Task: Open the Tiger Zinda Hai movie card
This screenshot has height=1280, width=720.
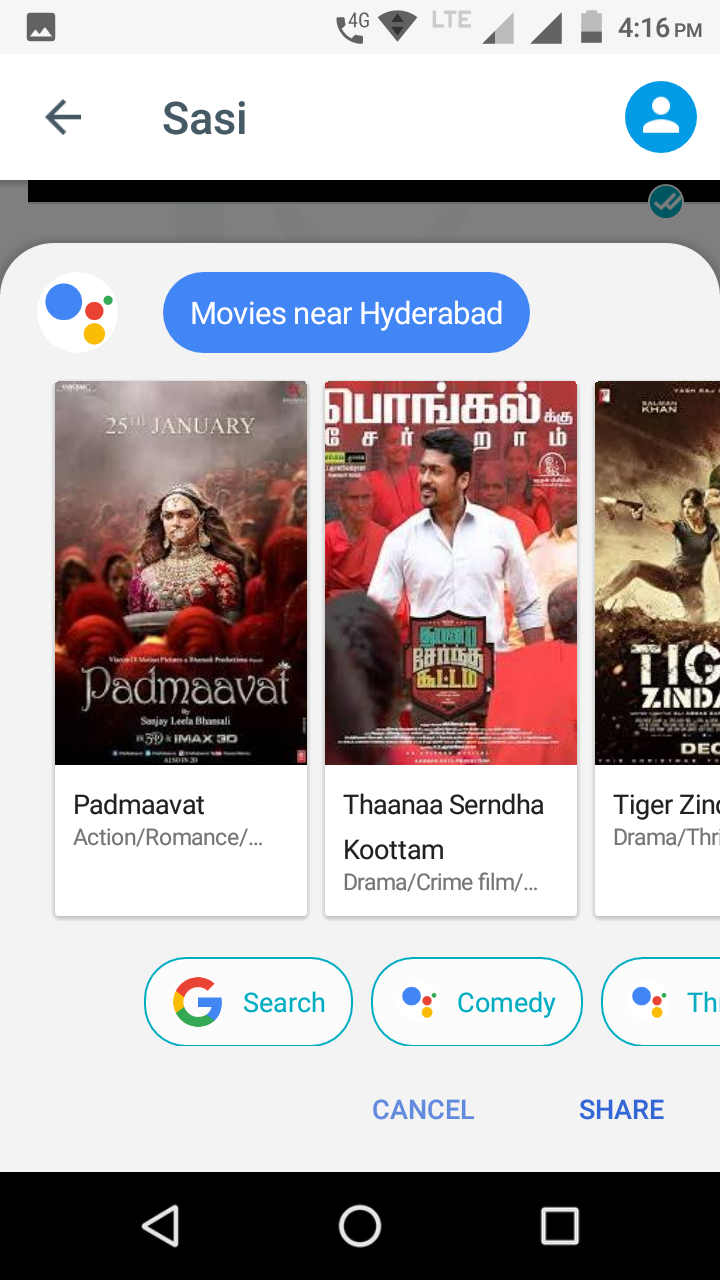Action: click(x=657, y=648)
